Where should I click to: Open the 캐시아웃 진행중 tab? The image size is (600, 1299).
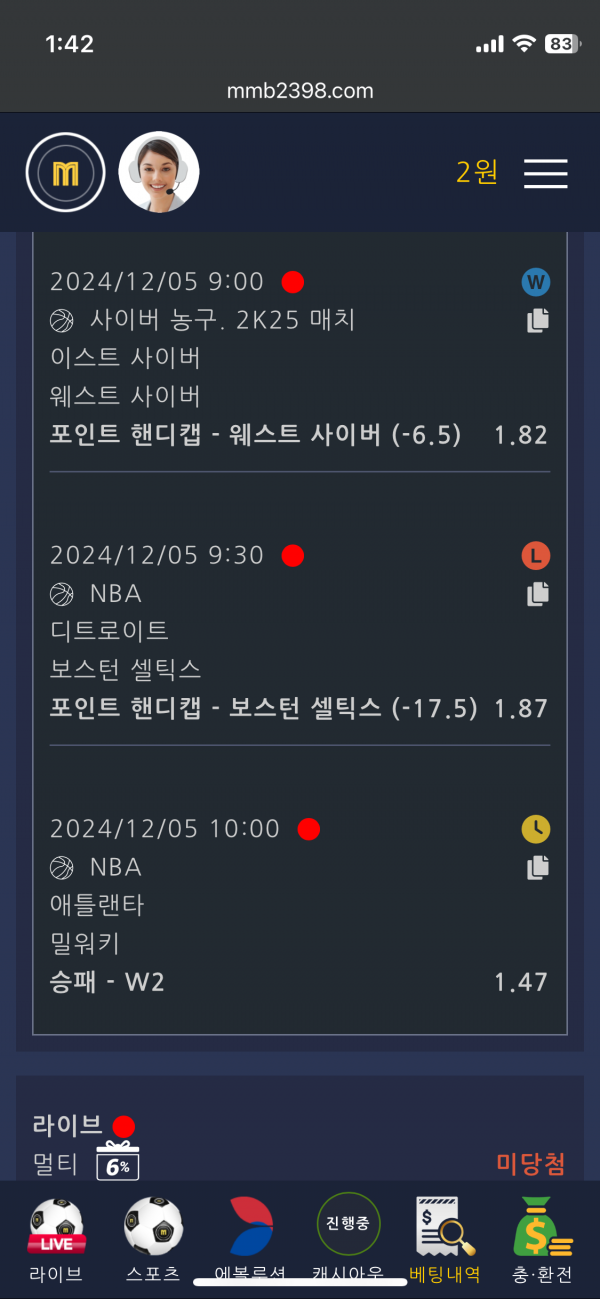348,1239
